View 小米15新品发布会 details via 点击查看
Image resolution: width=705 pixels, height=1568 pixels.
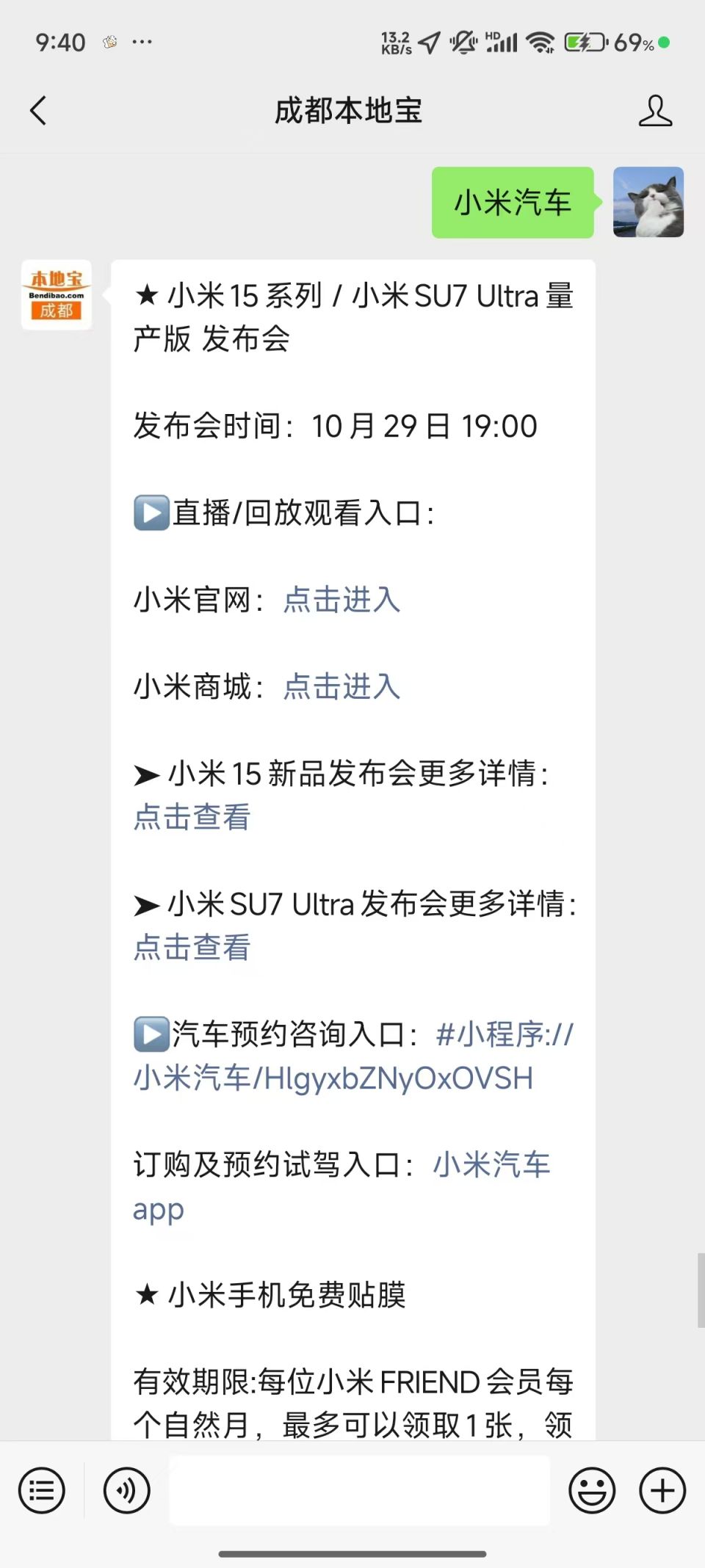(x=191, y=817)
